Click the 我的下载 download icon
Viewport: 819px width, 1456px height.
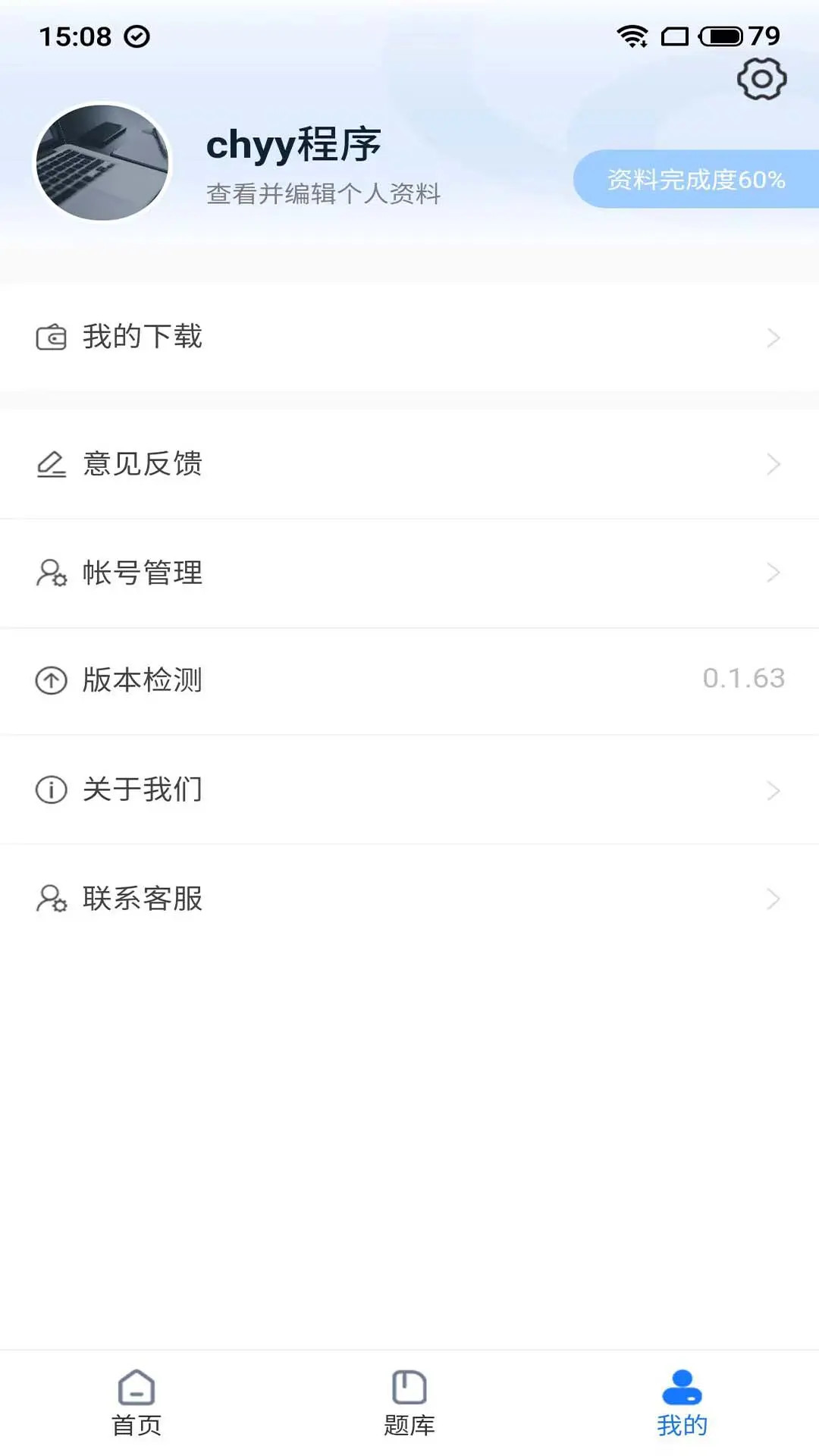(x=50, y=337)
